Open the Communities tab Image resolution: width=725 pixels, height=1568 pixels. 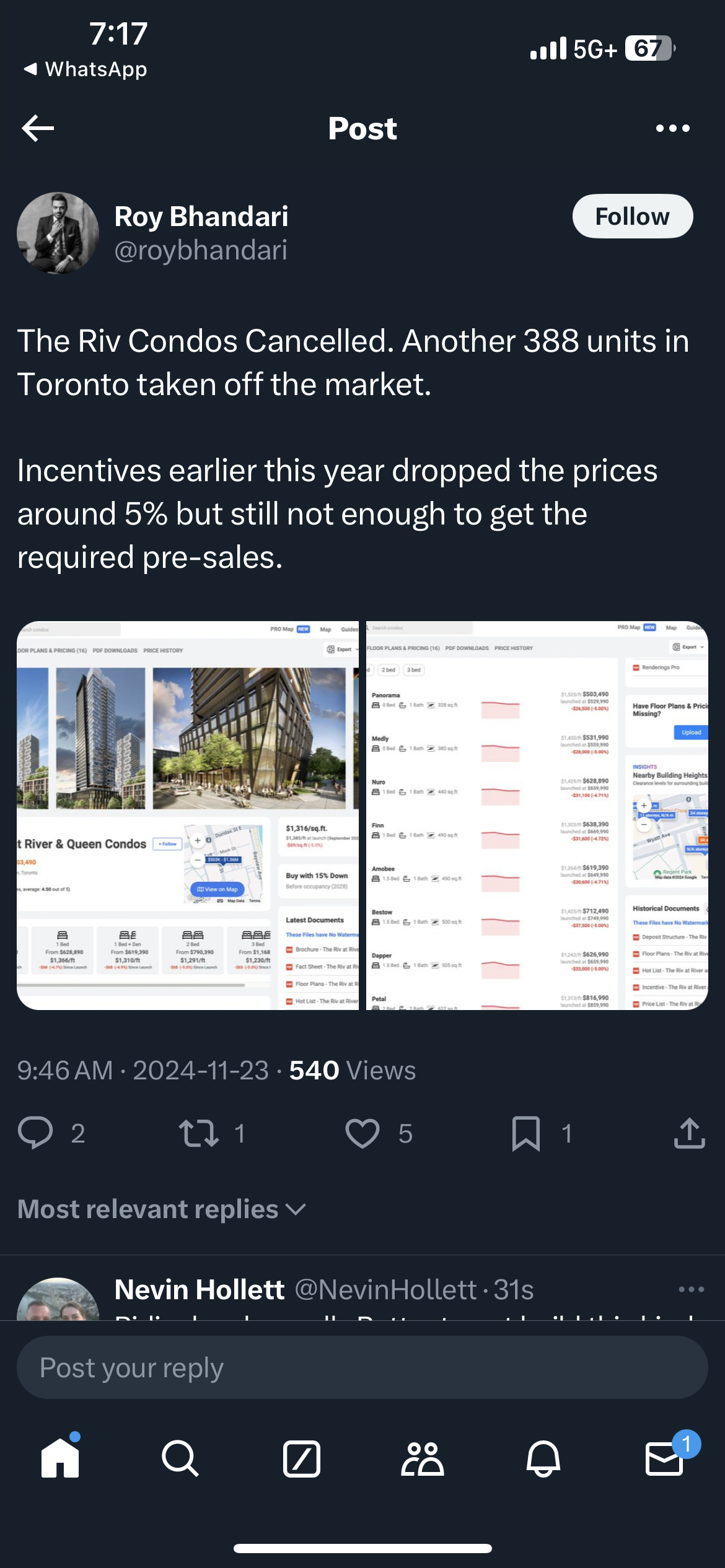click(423, 1458)
